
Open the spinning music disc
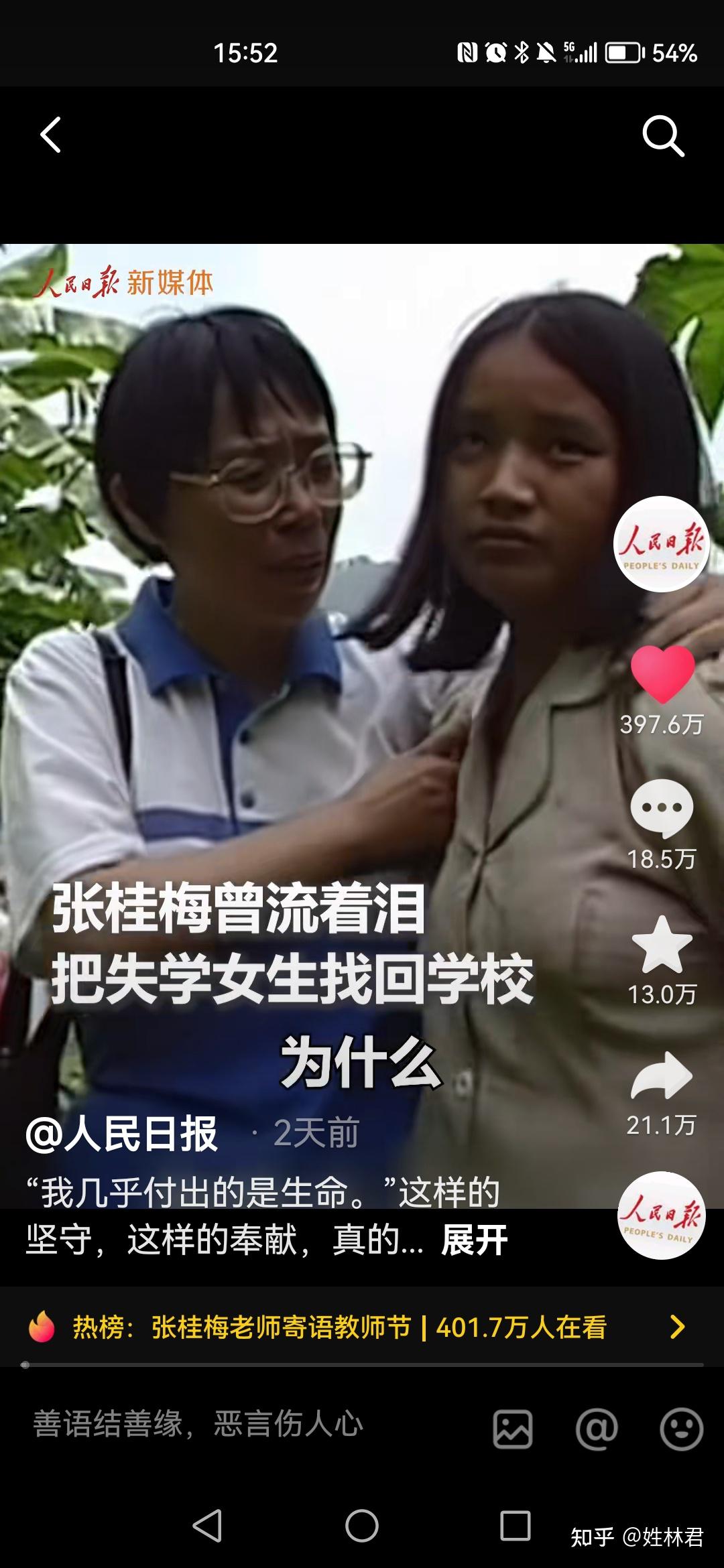click(x=661, y=1216)
